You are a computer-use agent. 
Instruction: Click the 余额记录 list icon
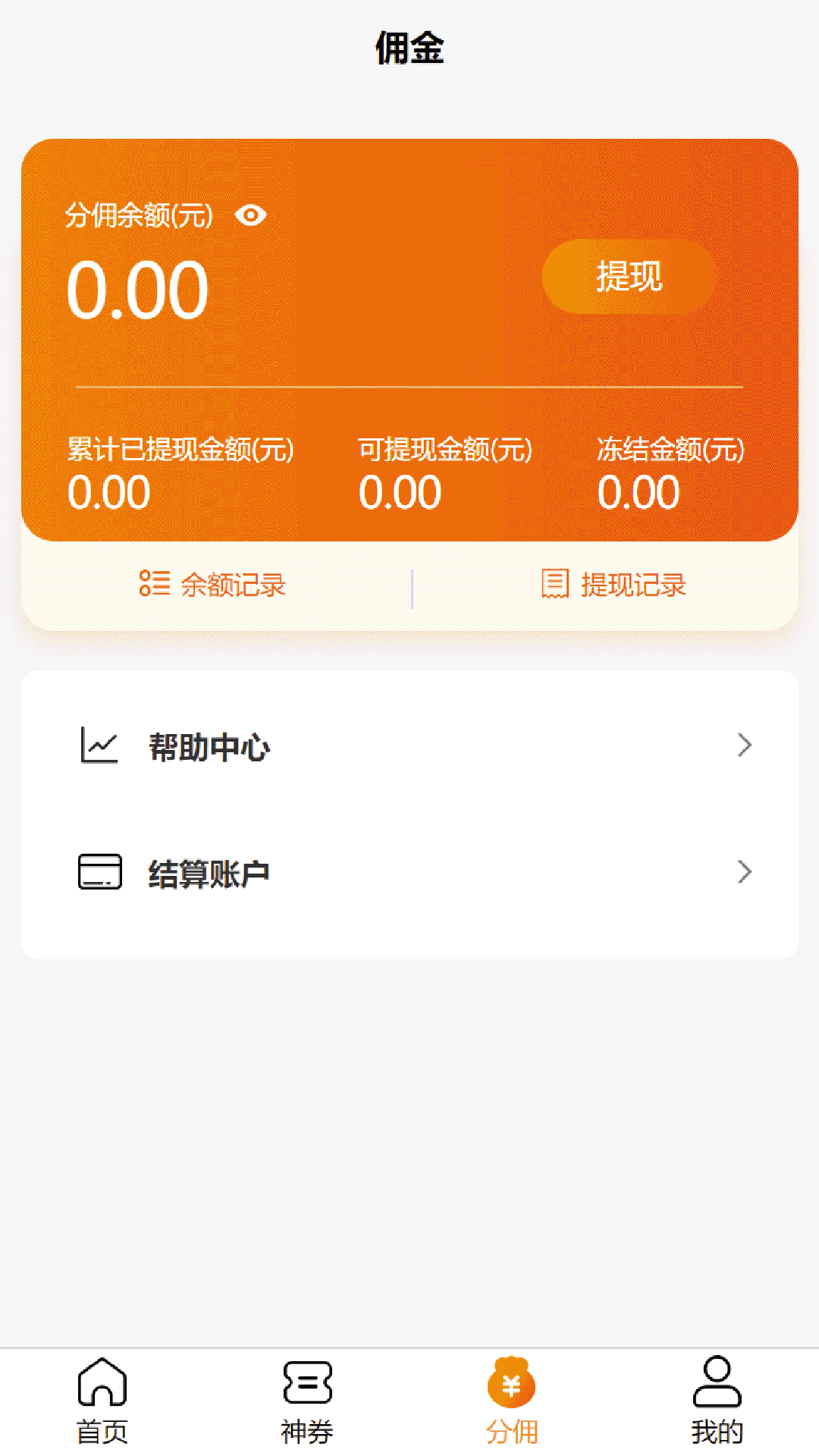pos(155,584)
